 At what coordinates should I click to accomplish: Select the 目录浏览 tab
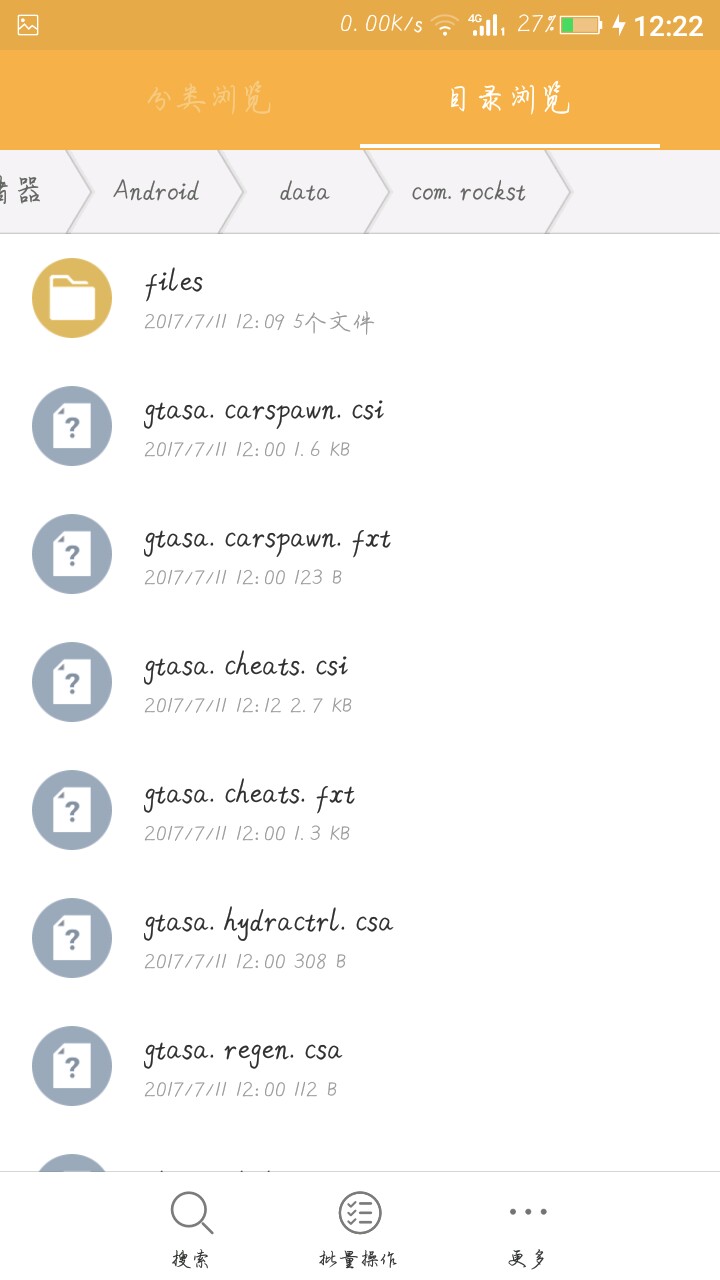pos(509,100)
